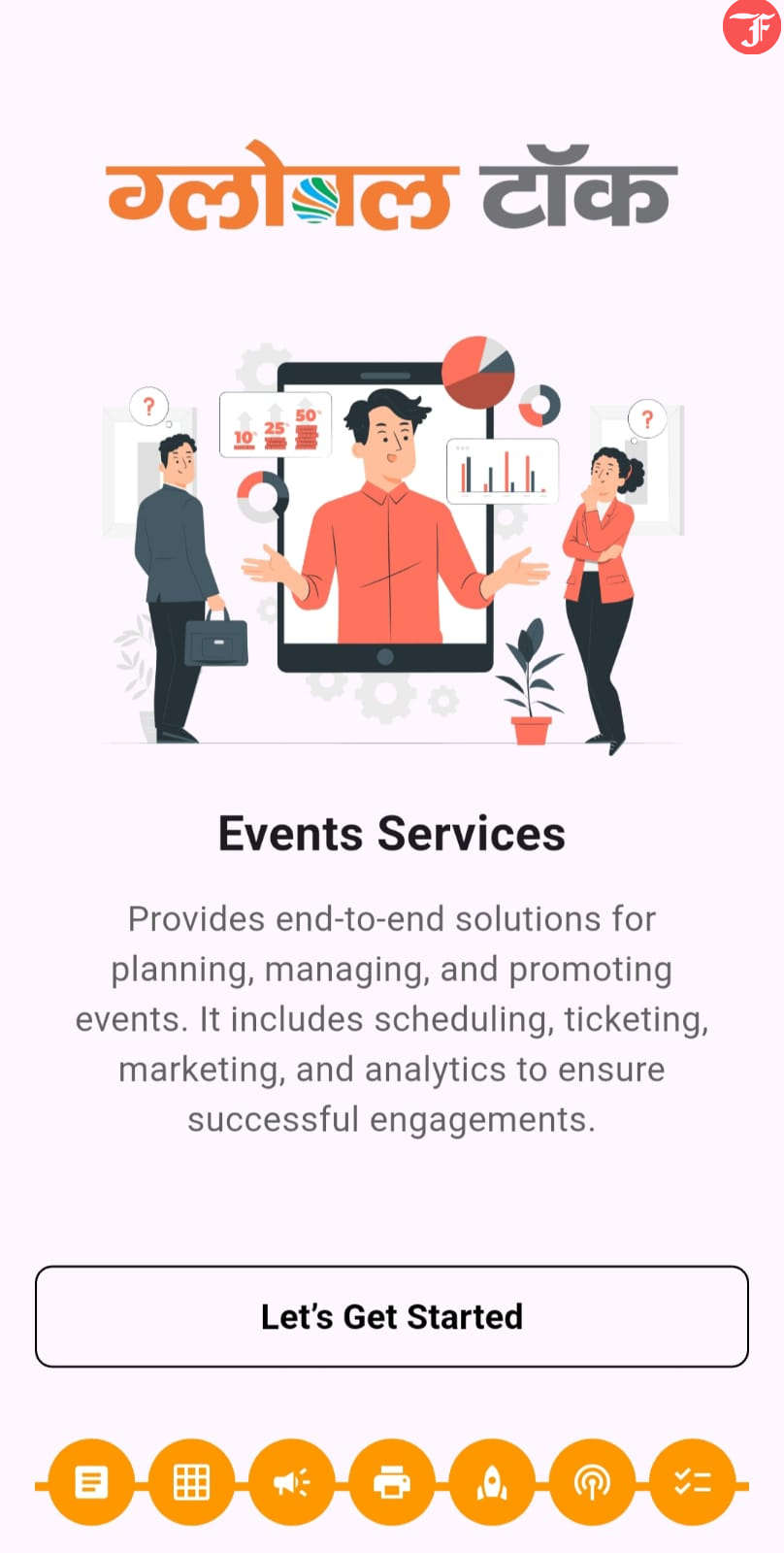Select the article document service icon
This screenshot has width=784, height=1553.
[91, 1482]
